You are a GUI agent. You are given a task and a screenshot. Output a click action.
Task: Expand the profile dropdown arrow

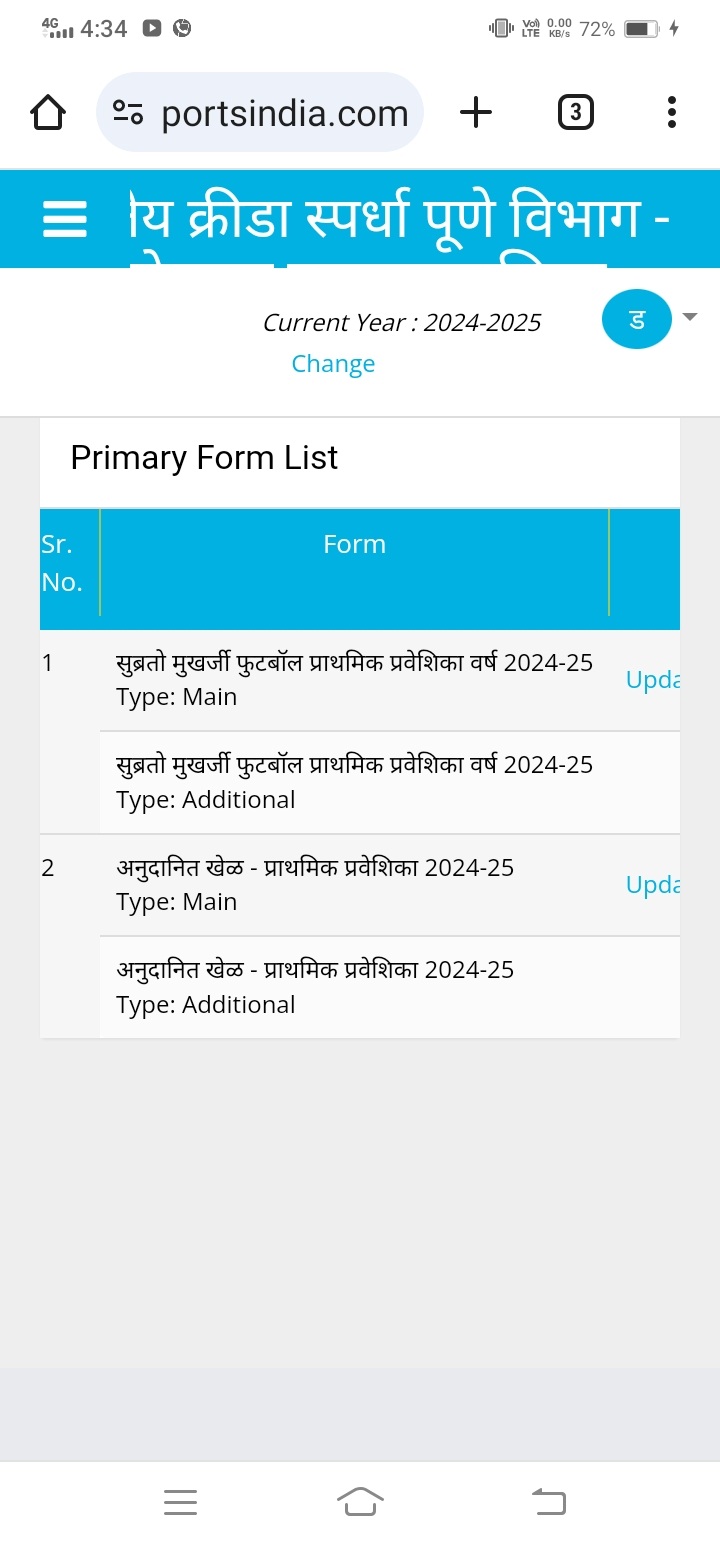pyautogui.click(x=689, y=317)
